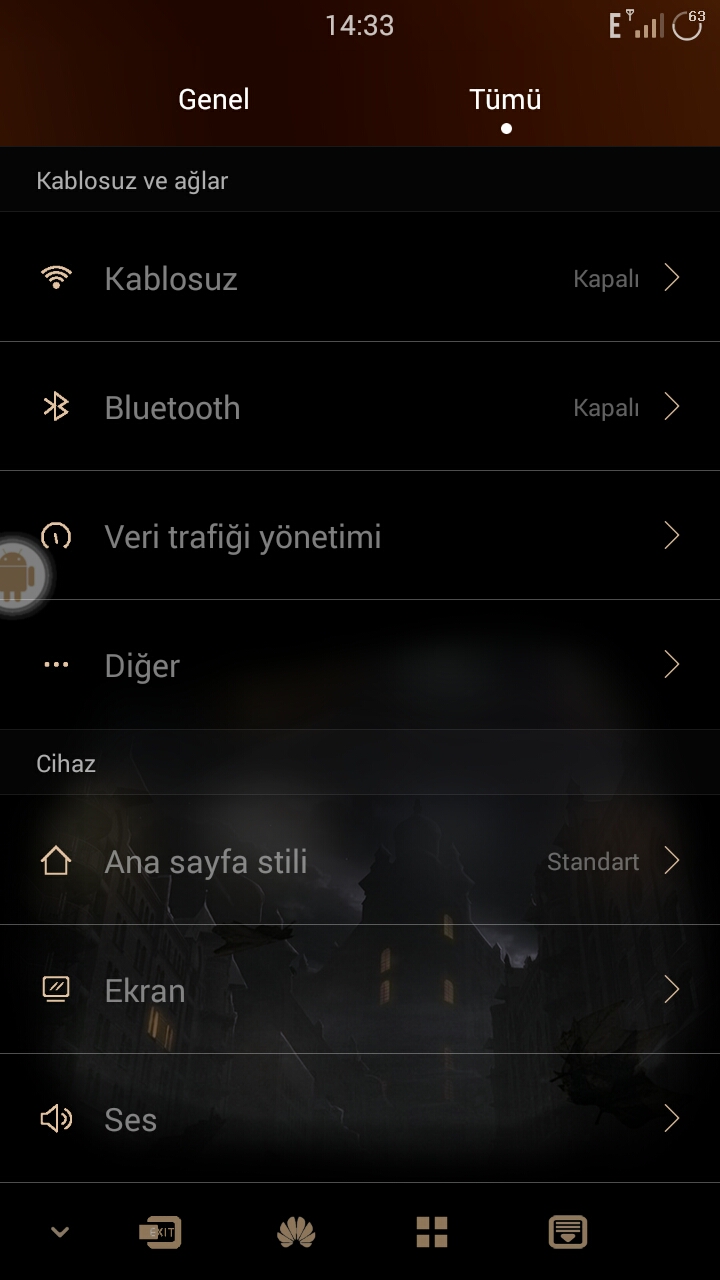Open Veri trafiği yönetimi

(x=360, y=537)
